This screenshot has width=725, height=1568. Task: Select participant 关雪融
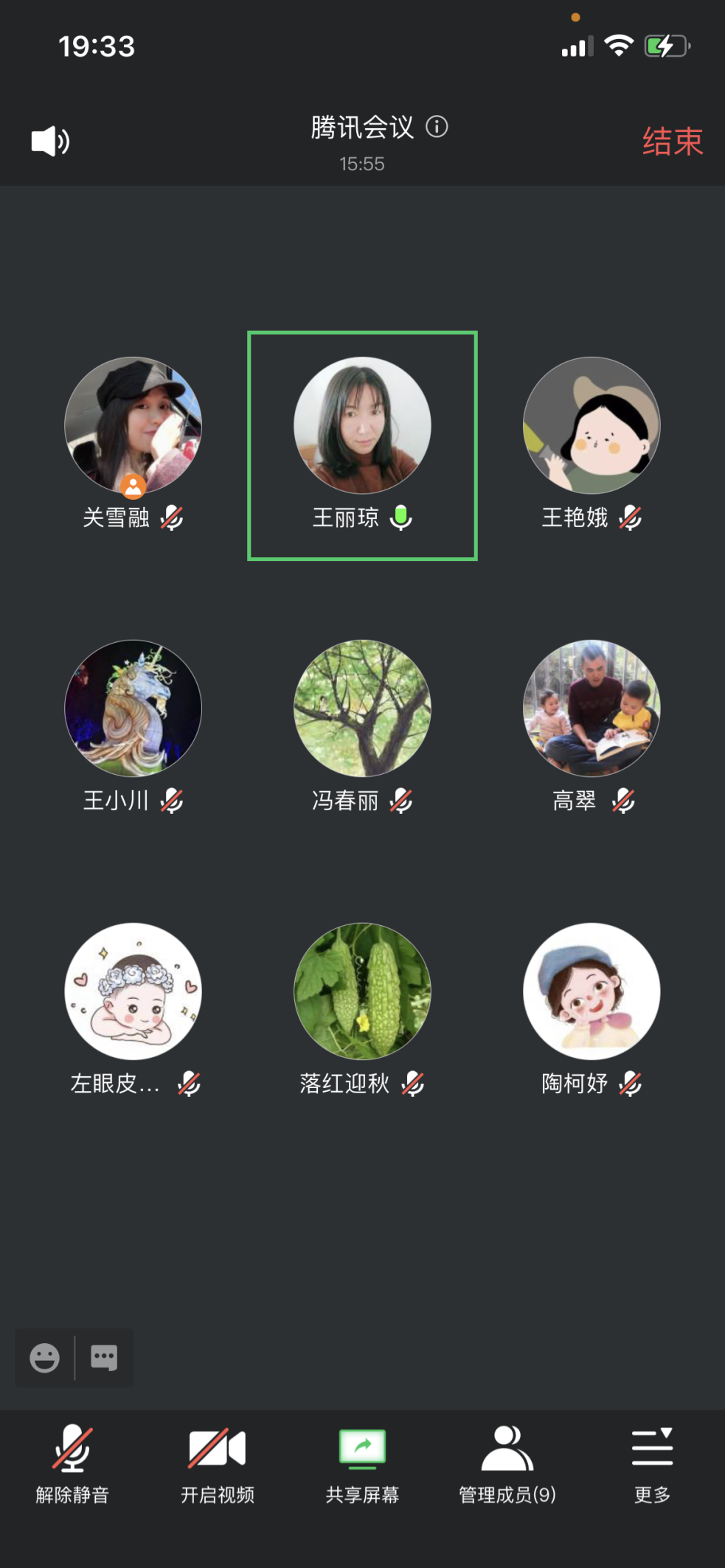click(x=133, y=426)
